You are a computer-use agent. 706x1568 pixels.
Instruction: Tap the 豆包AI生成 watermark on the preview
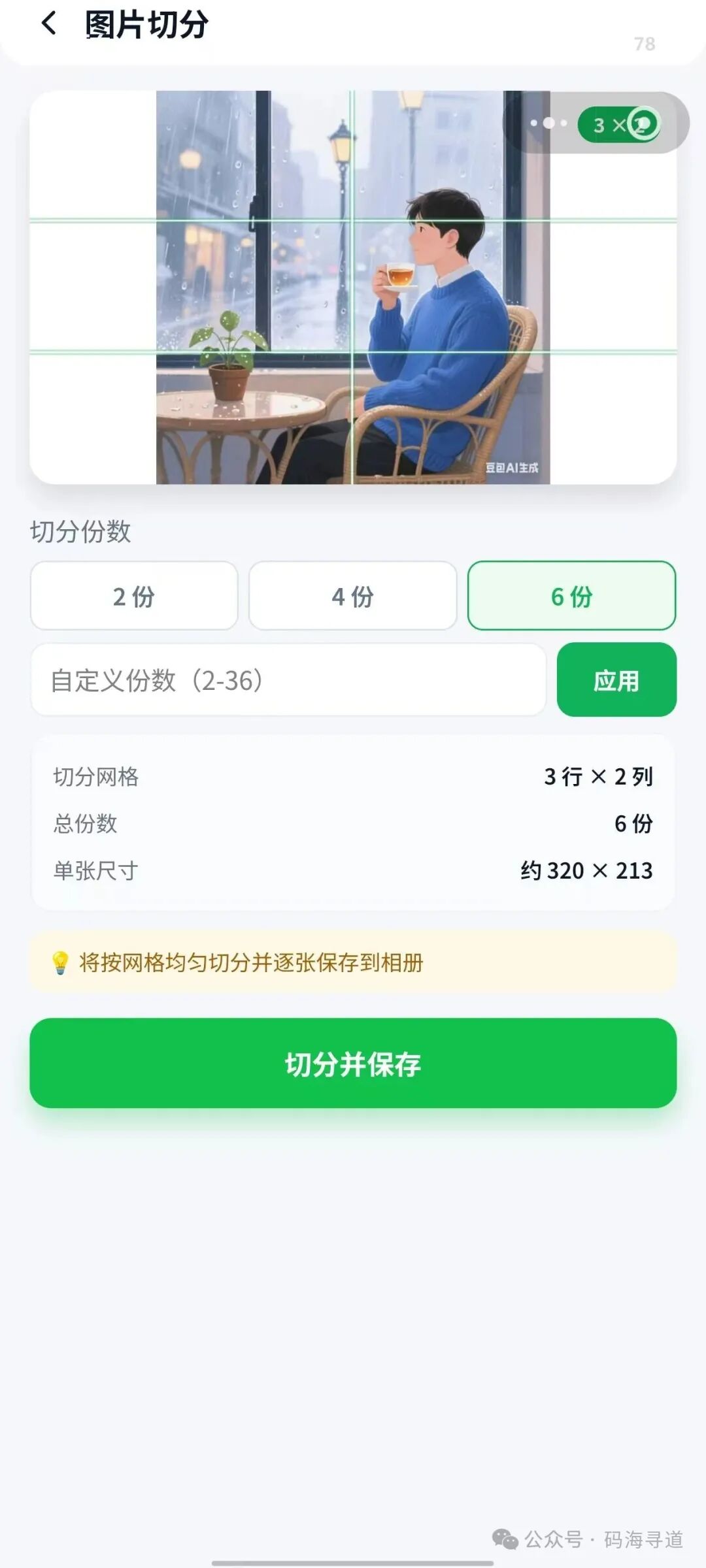(x=511, y=468)
